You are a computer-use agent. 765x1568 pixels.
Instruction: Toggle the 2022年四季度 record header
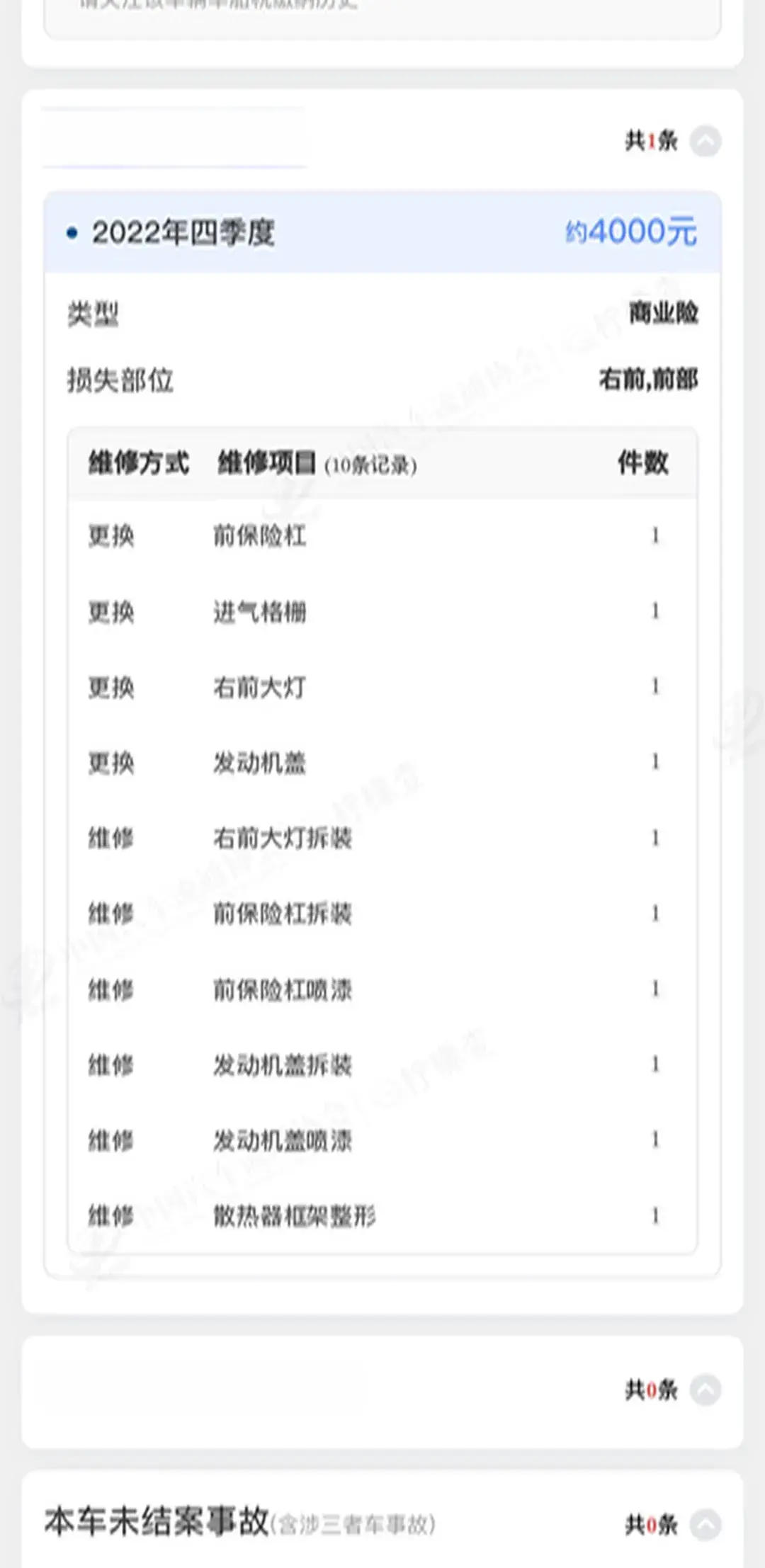pyautogui.click(x=382, y=232)
